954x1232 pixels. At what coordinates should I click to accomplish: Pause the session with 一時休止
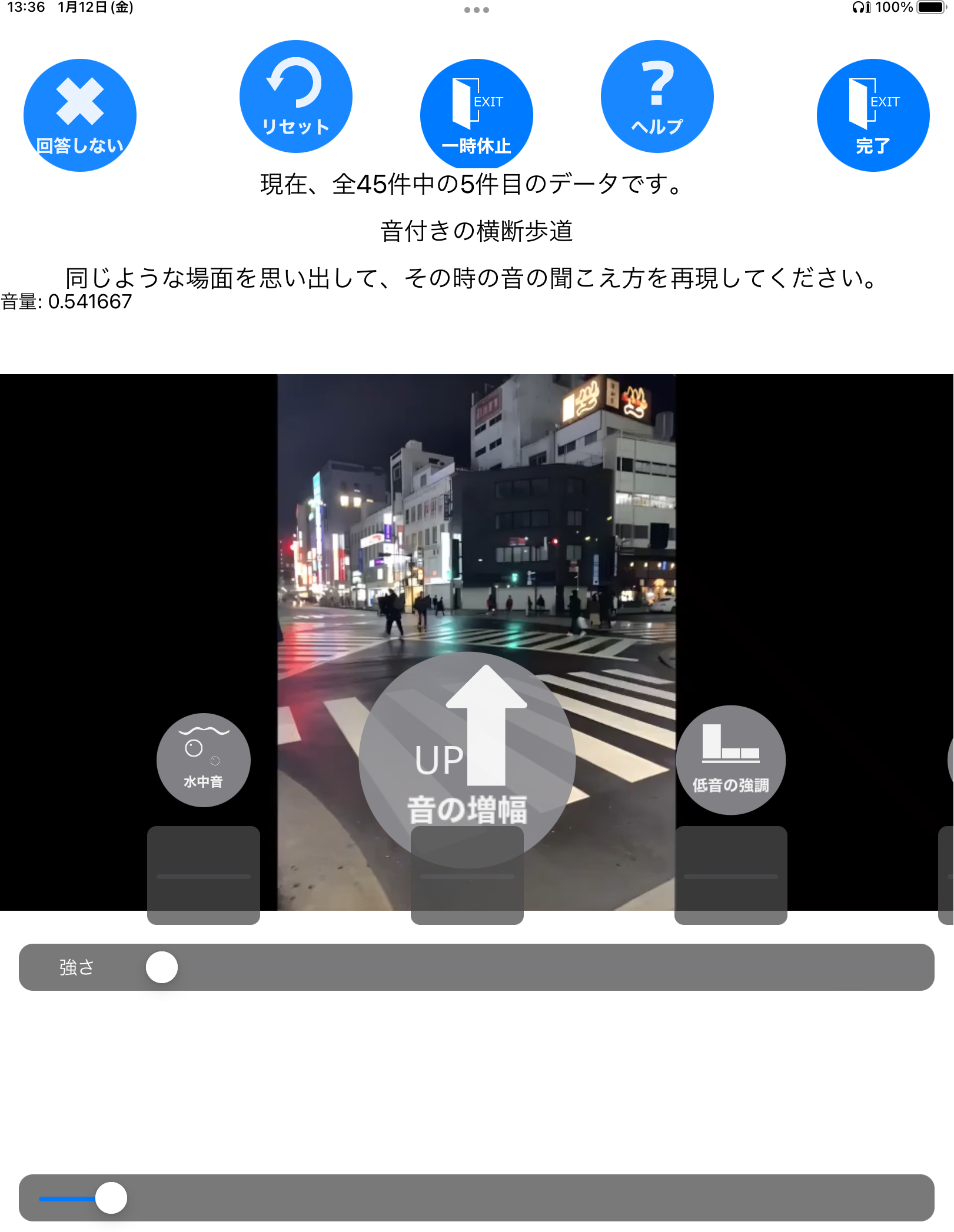coord(476,115)
